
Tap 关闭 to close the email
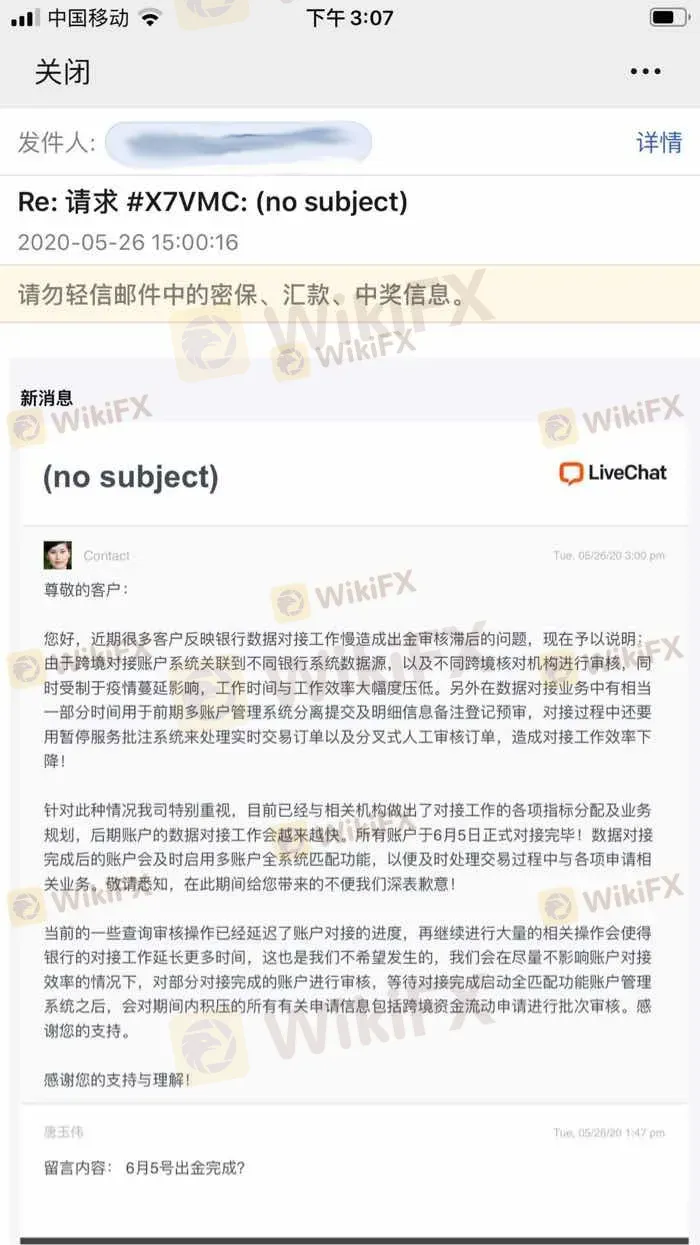click(62, 72)
